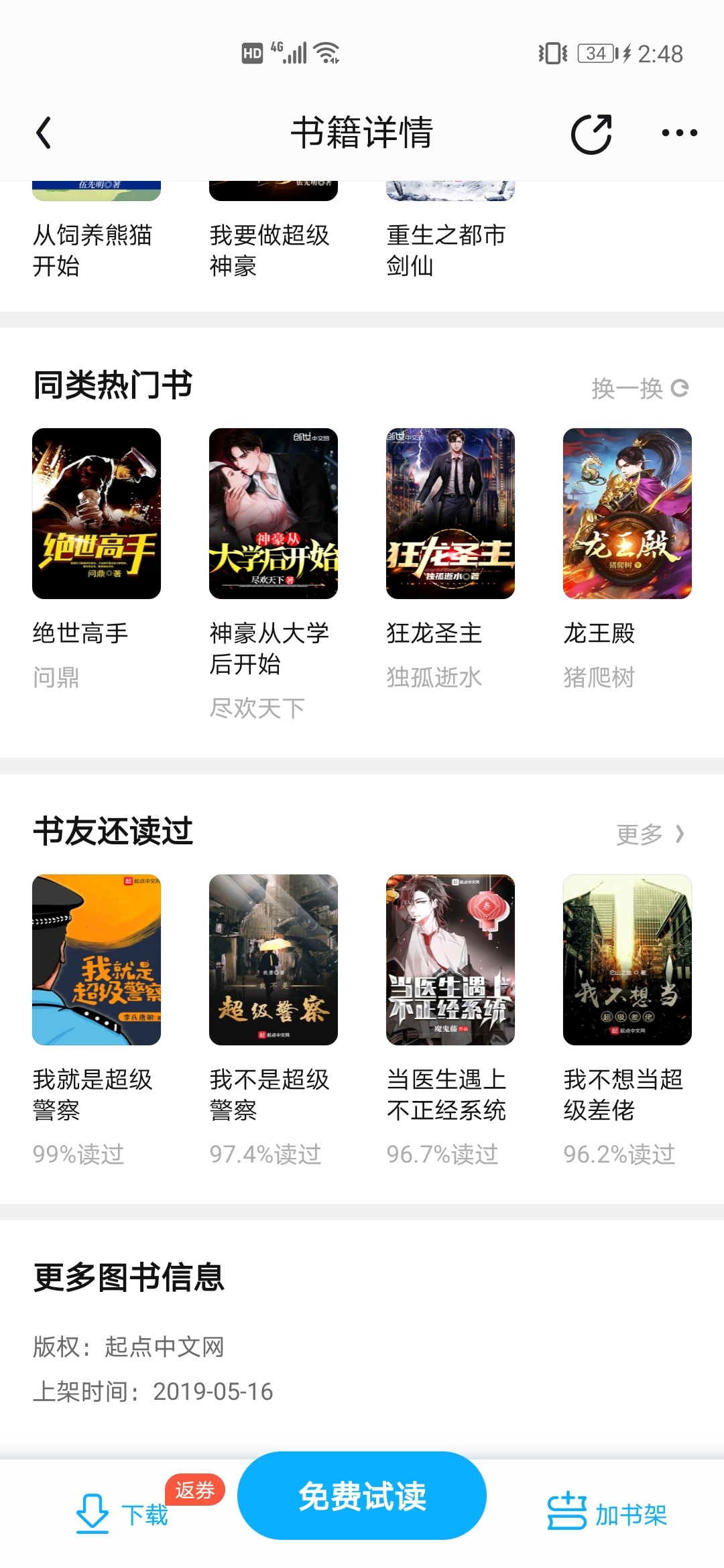Open the book 我就是超级警察
The height and width of the screenshot is (1568, 724).
tap(97, 960)
